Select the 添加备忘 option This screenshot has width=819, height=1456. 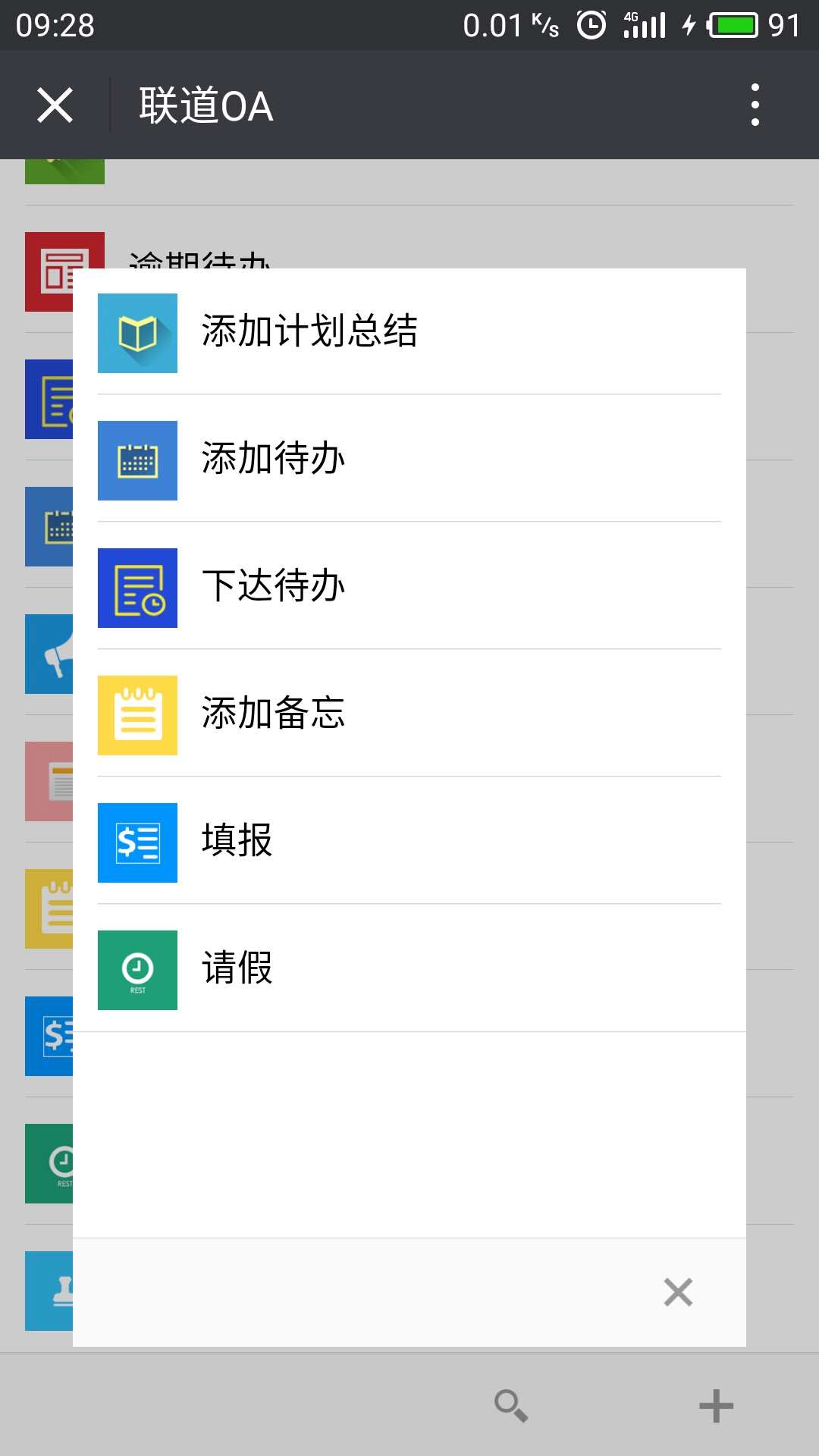(273, 714)
